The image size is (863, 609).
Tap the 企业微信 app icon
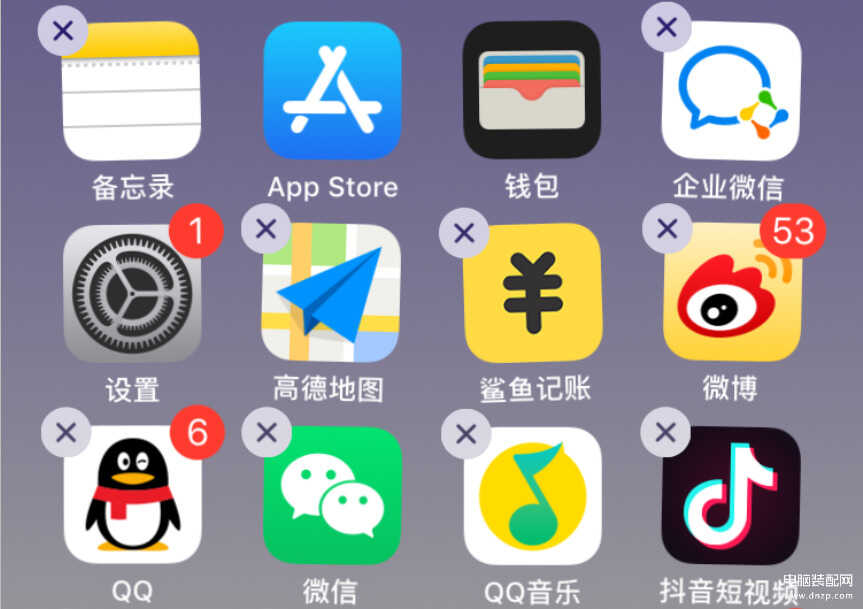pyautogui.click(x=732, y=90)
